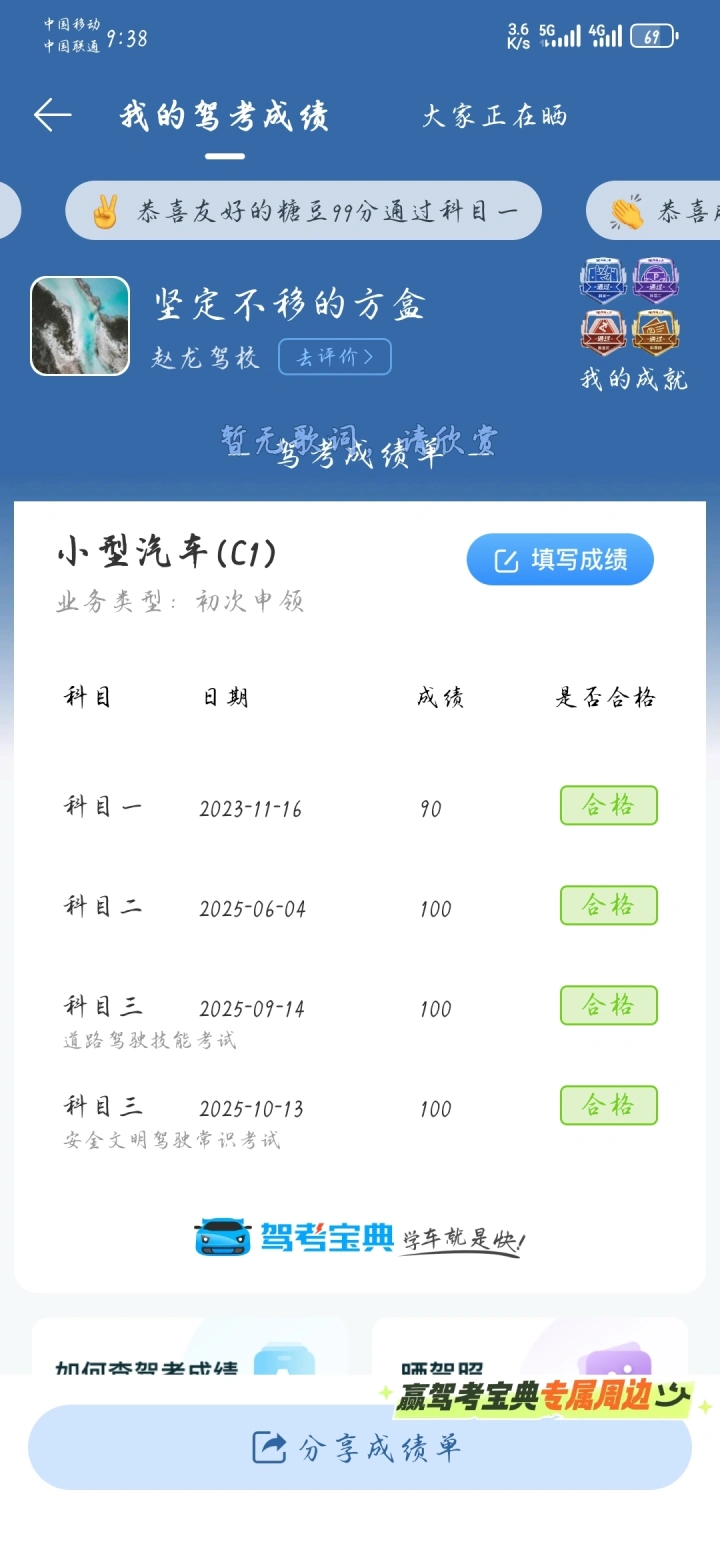Tap 填写成绩 to enter scores

(x=560, y=559)
